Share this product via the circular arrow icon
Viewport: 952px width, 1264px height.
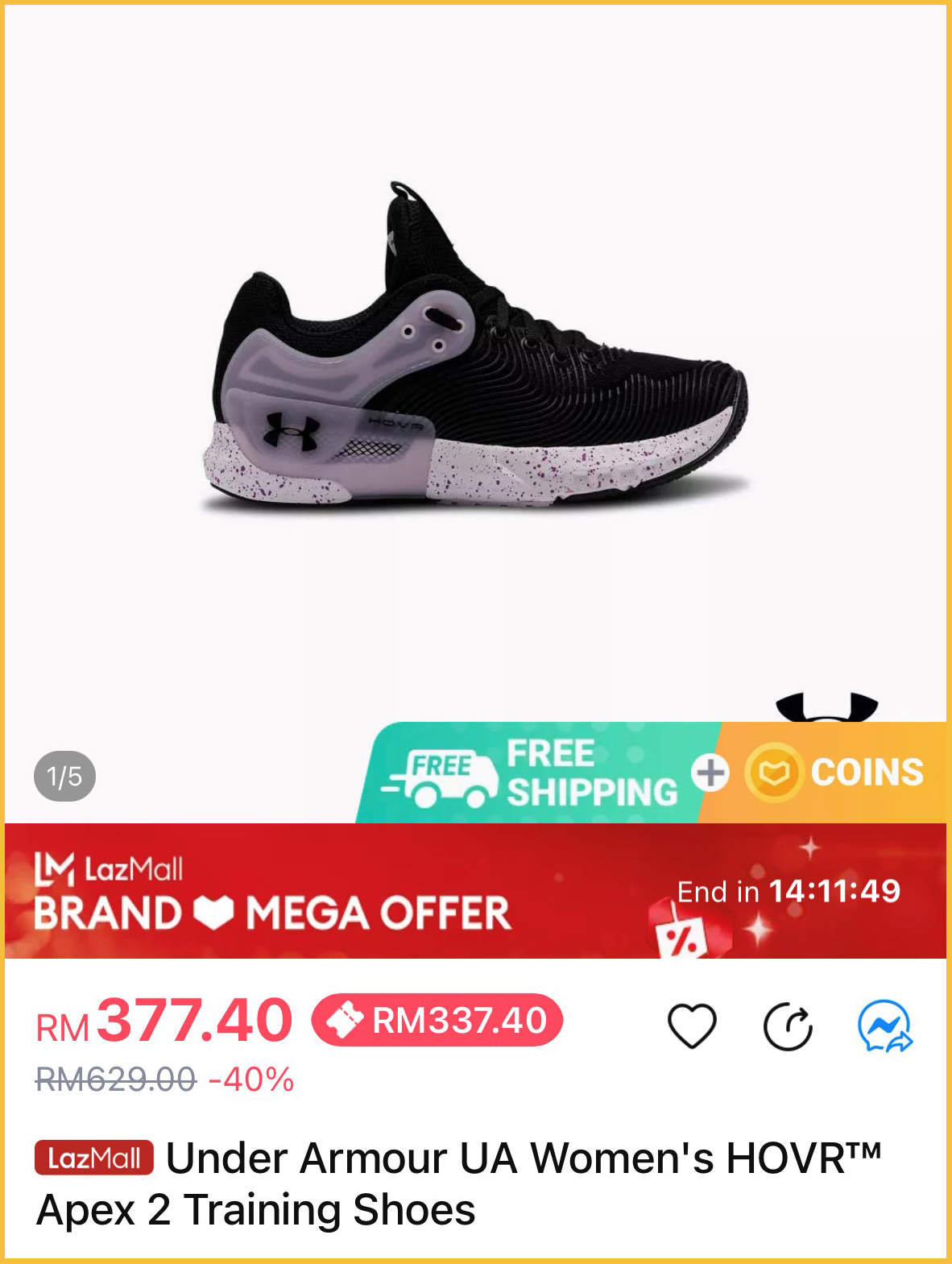click(x=788, y=1026)
